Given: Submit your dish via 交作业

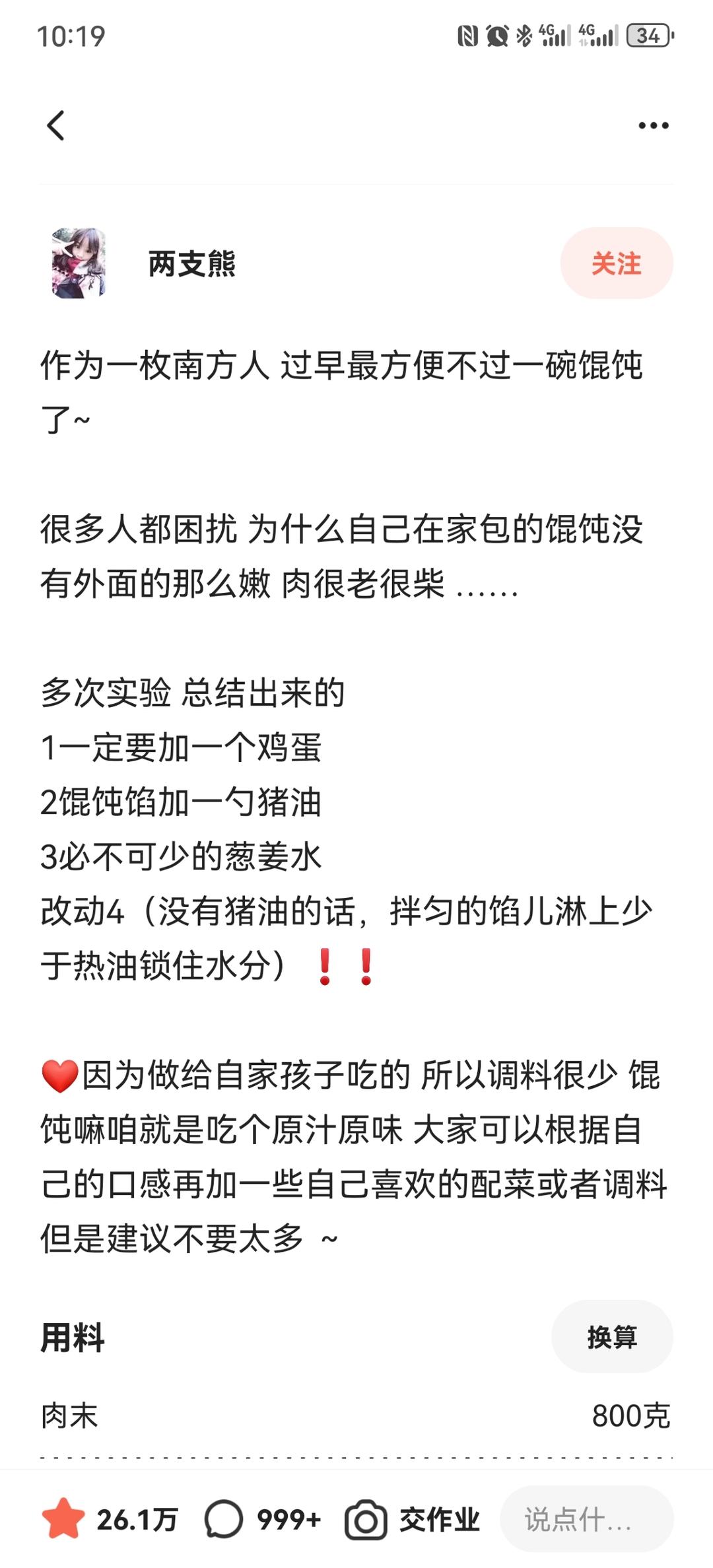Looking at the screenshot, I should click(413, 1519).
